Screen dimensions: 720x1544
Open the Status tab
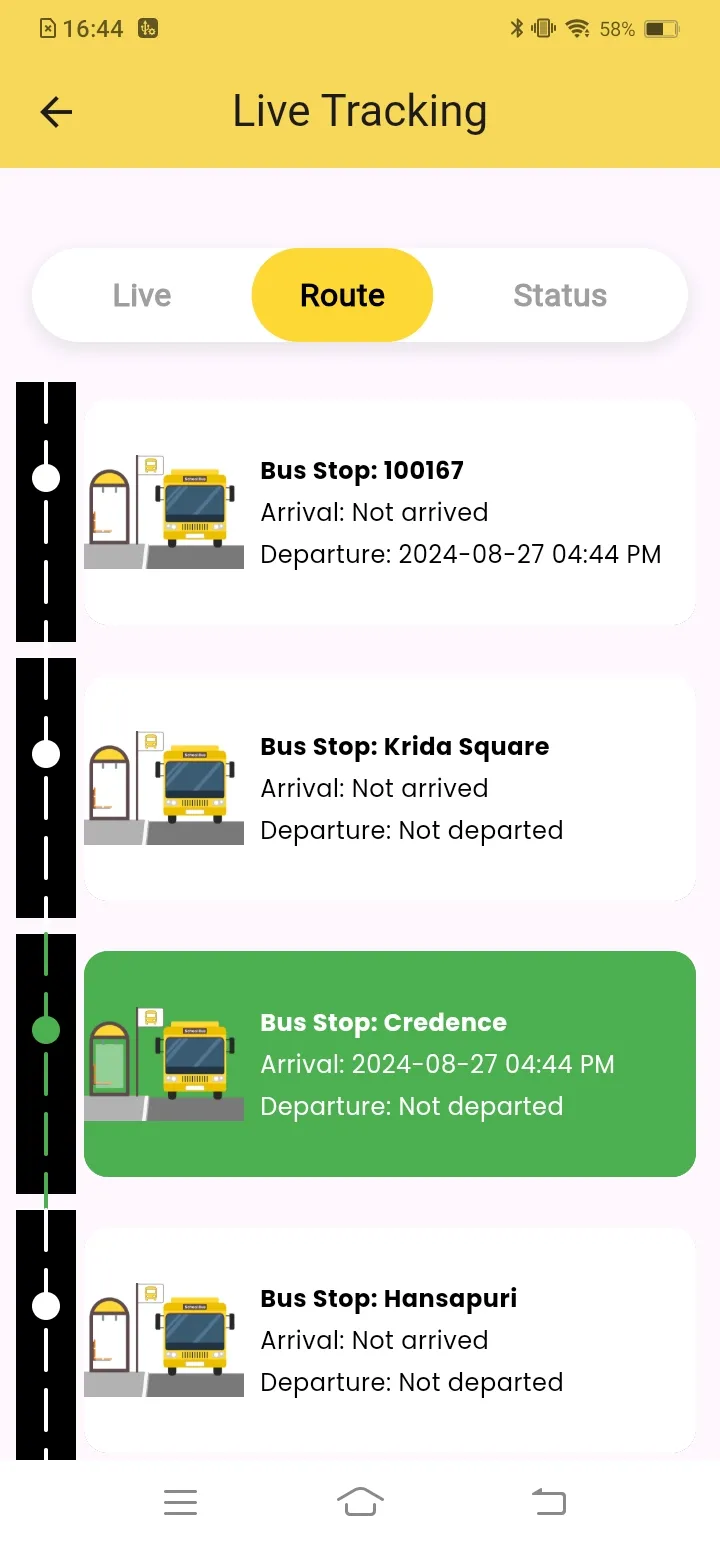[x=560, y=295]
